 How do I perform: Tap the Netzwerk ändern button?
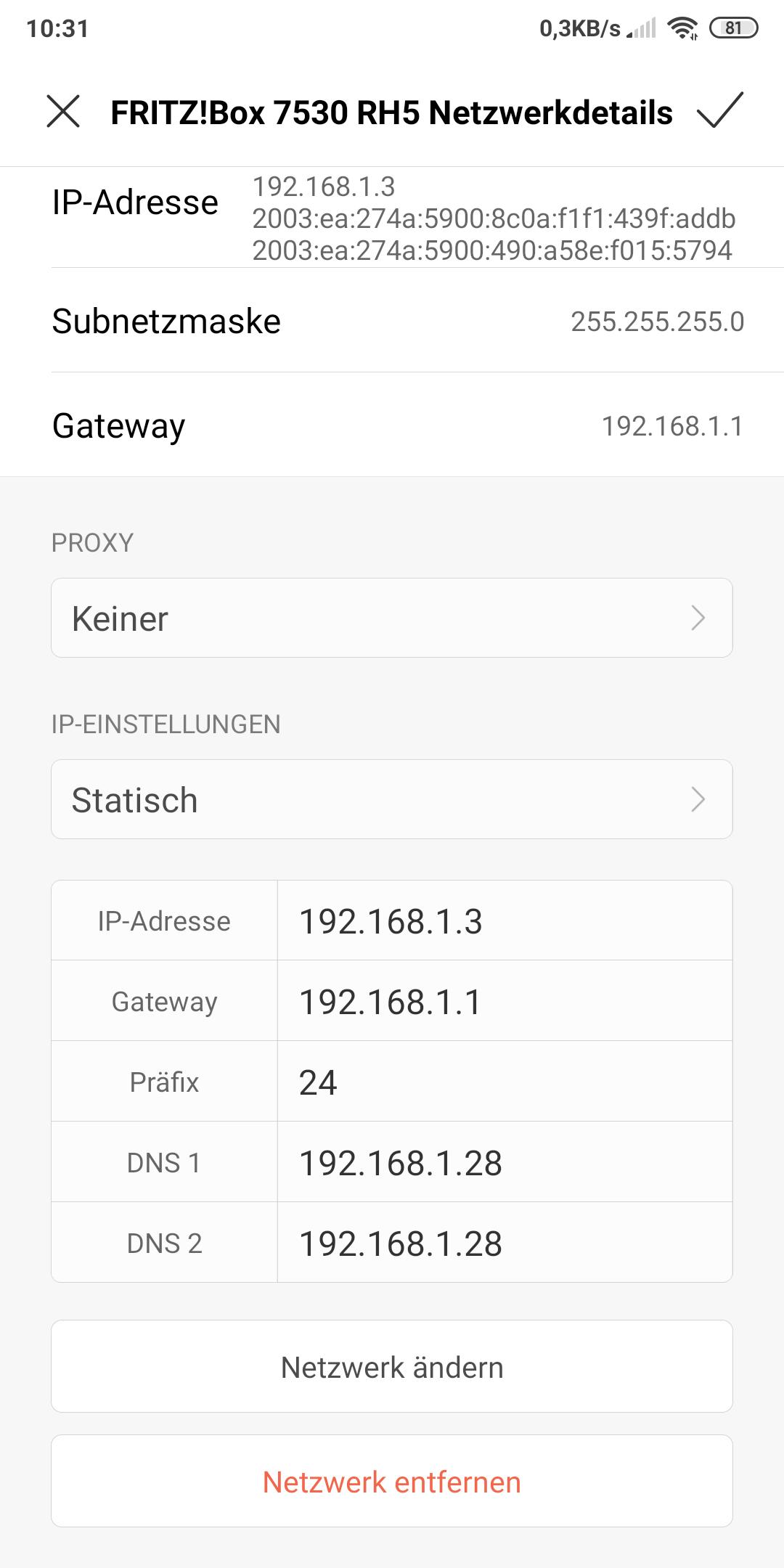(x=392, y=1366)
